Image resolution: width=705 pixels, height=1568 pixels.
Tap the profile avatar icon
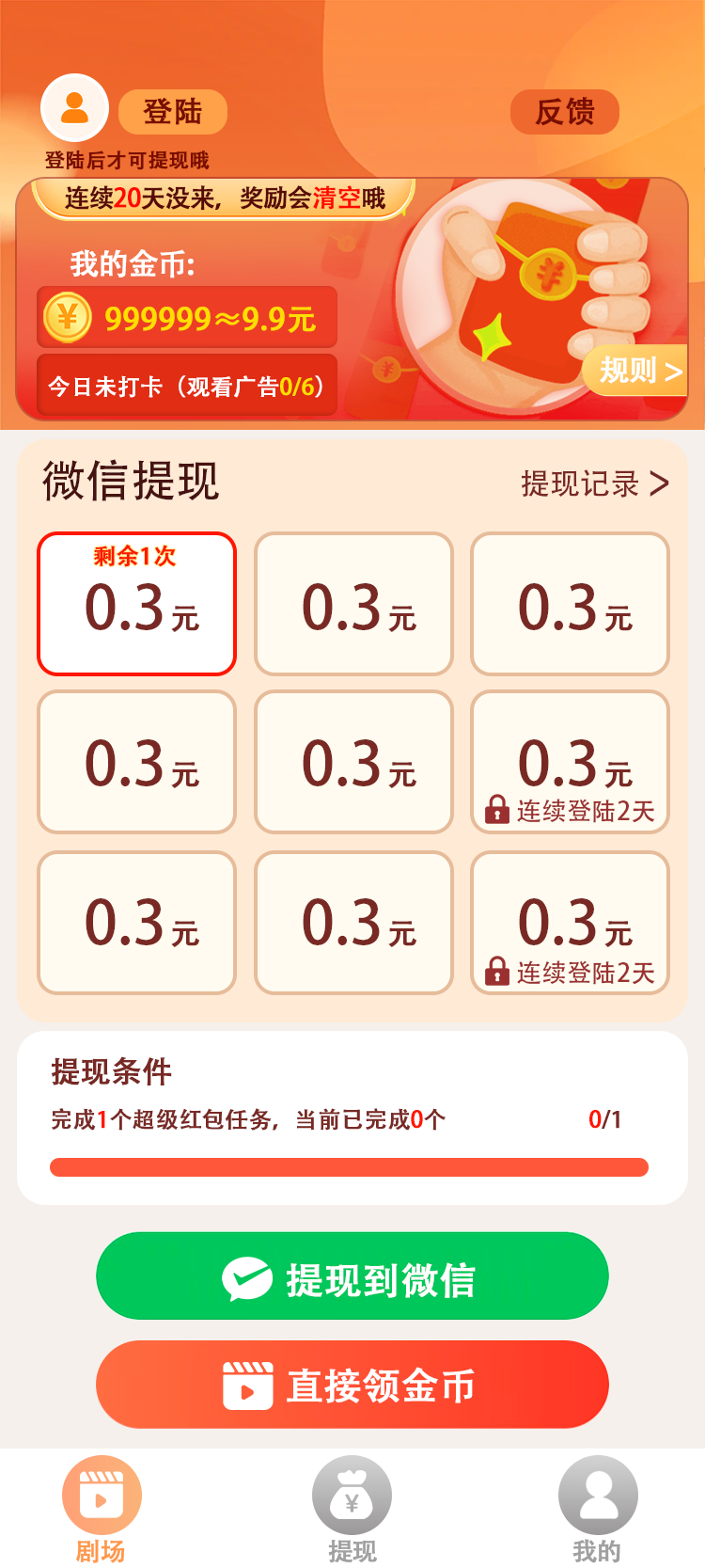(74, 108)
